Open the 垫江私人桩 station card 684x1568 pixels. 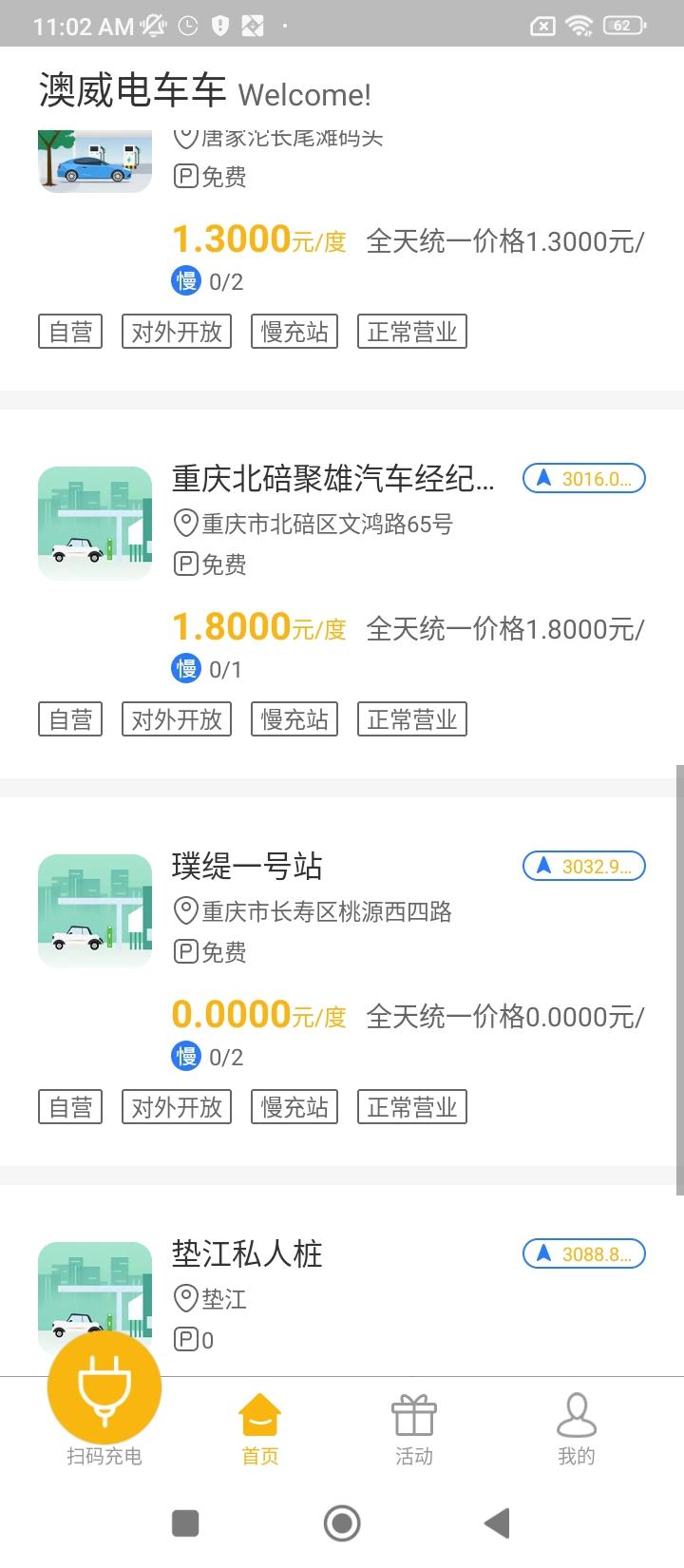[247, 1254]
